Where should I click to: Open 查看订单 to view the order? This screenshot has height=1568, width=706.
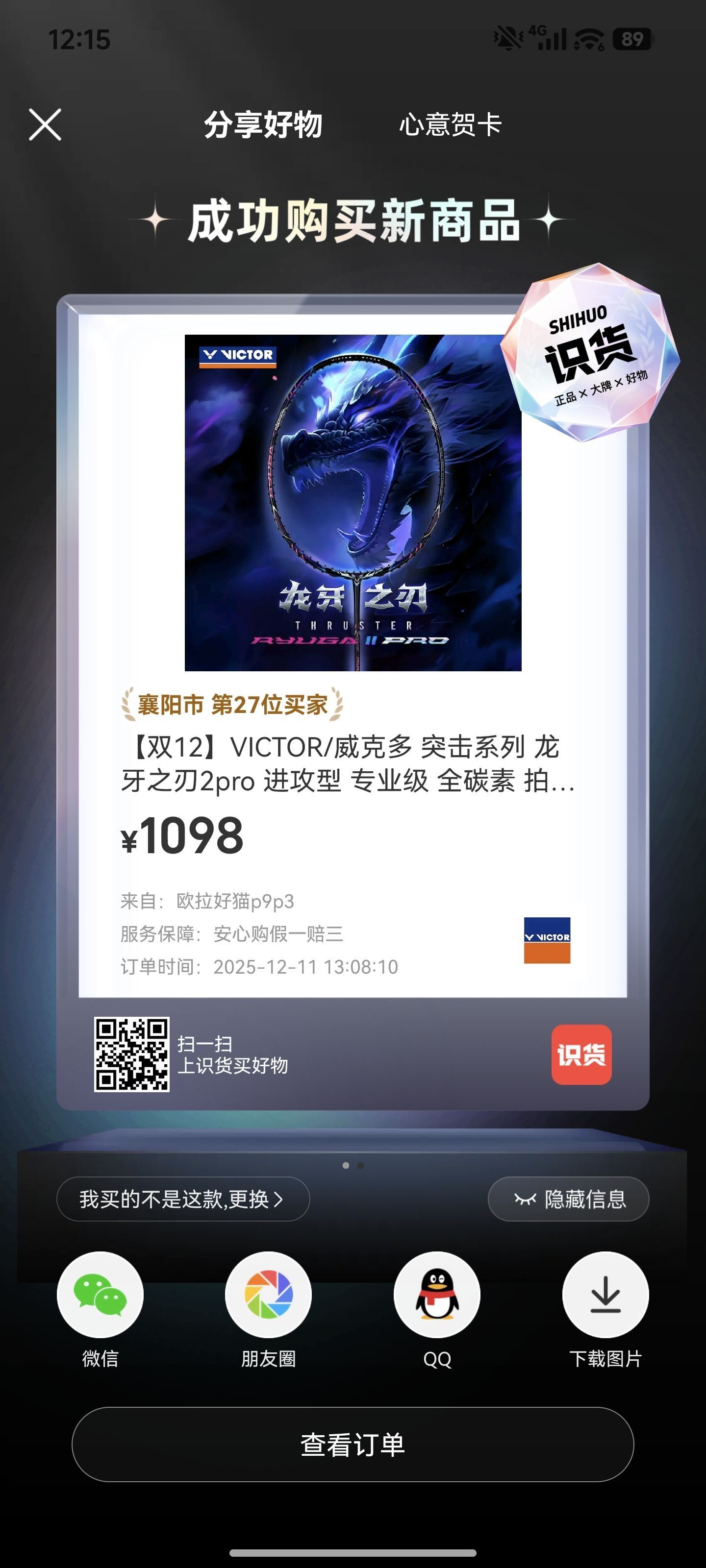[353, 1445]
